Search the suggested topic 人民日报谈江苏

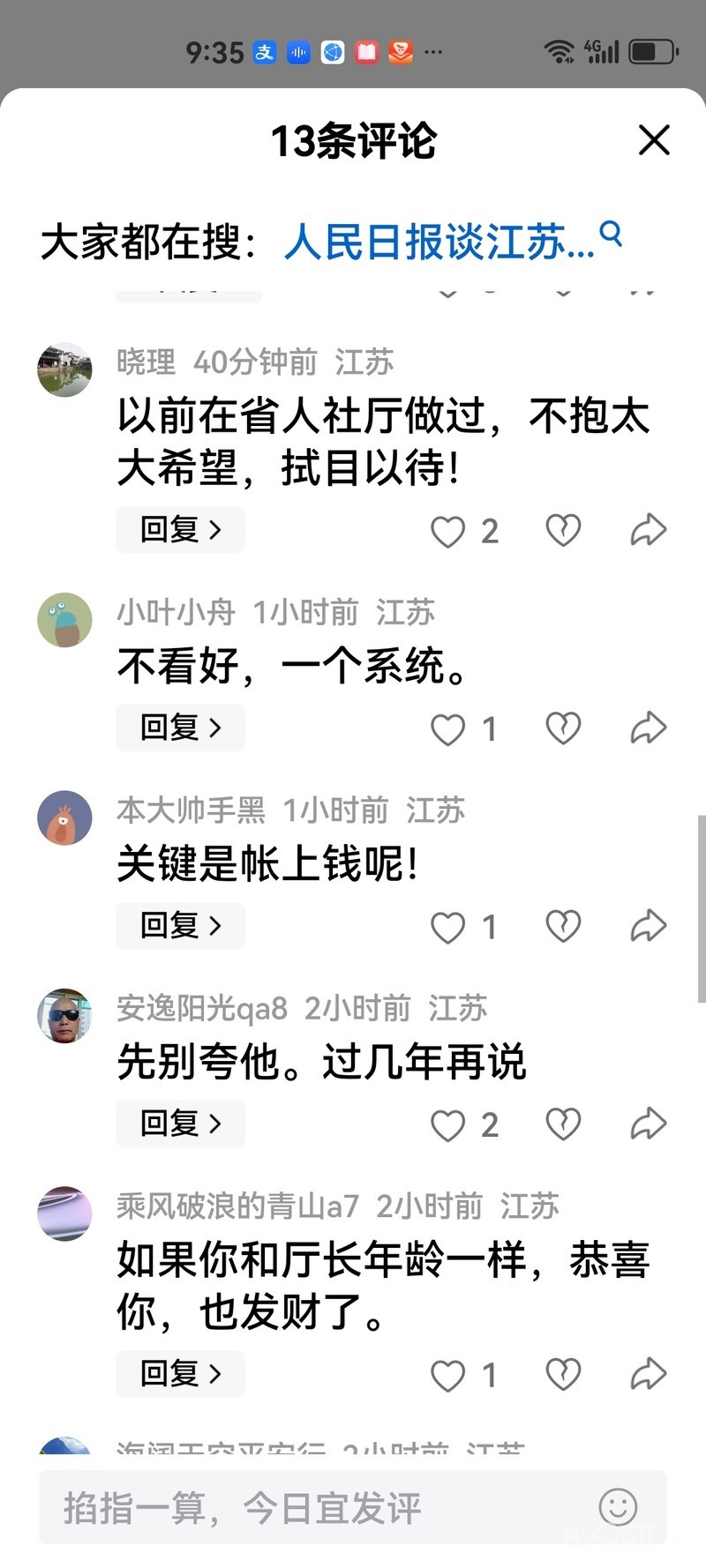coord(453,241)
